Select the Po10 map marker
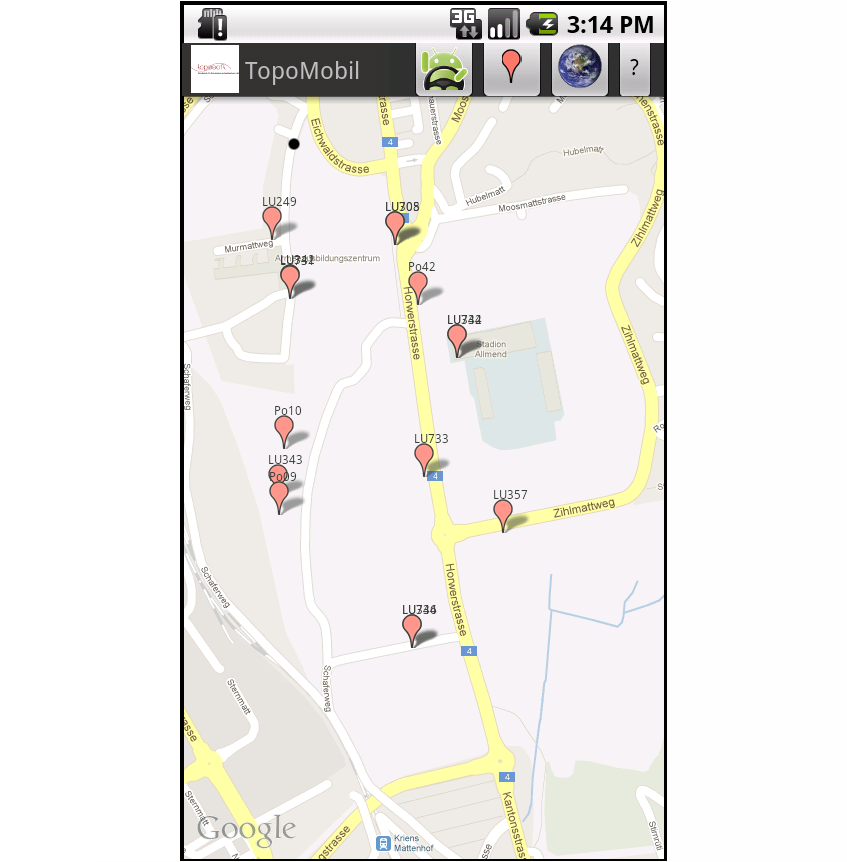 (x=284, y=429)
